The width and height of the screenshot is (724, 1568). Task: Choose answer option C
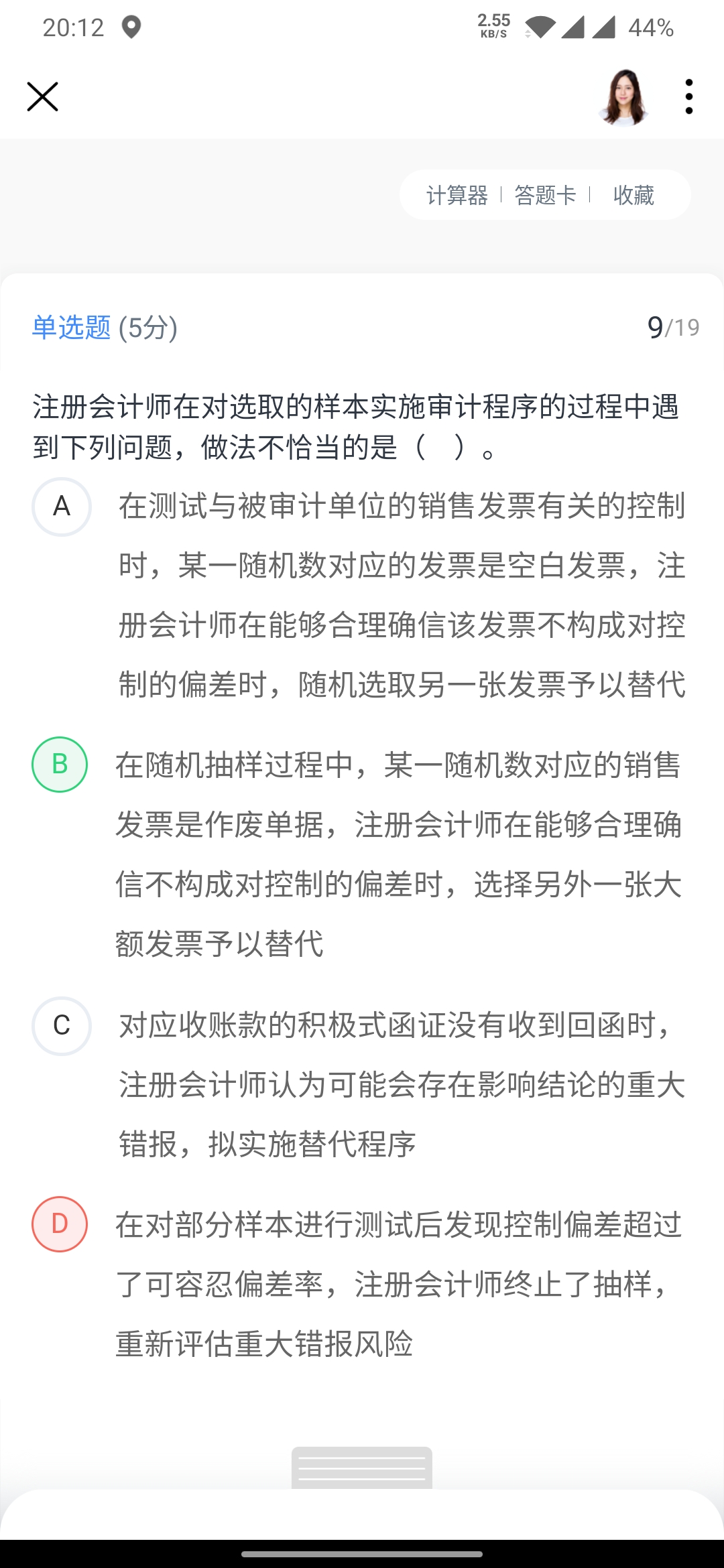point(61,1026)
